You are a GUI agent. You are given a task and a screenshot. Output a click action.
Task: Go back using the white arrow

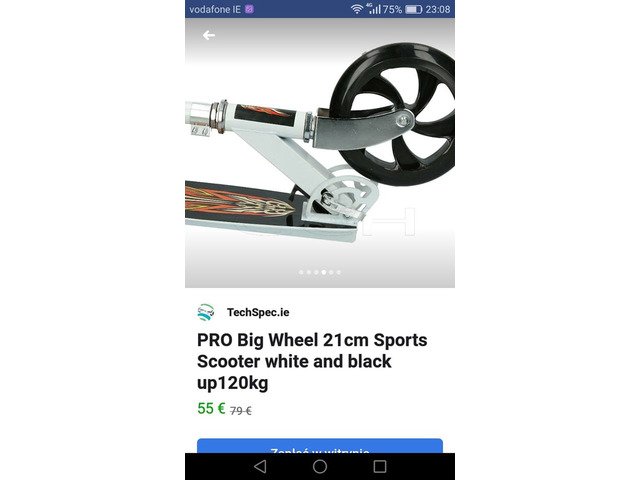(x=208, y=35)
